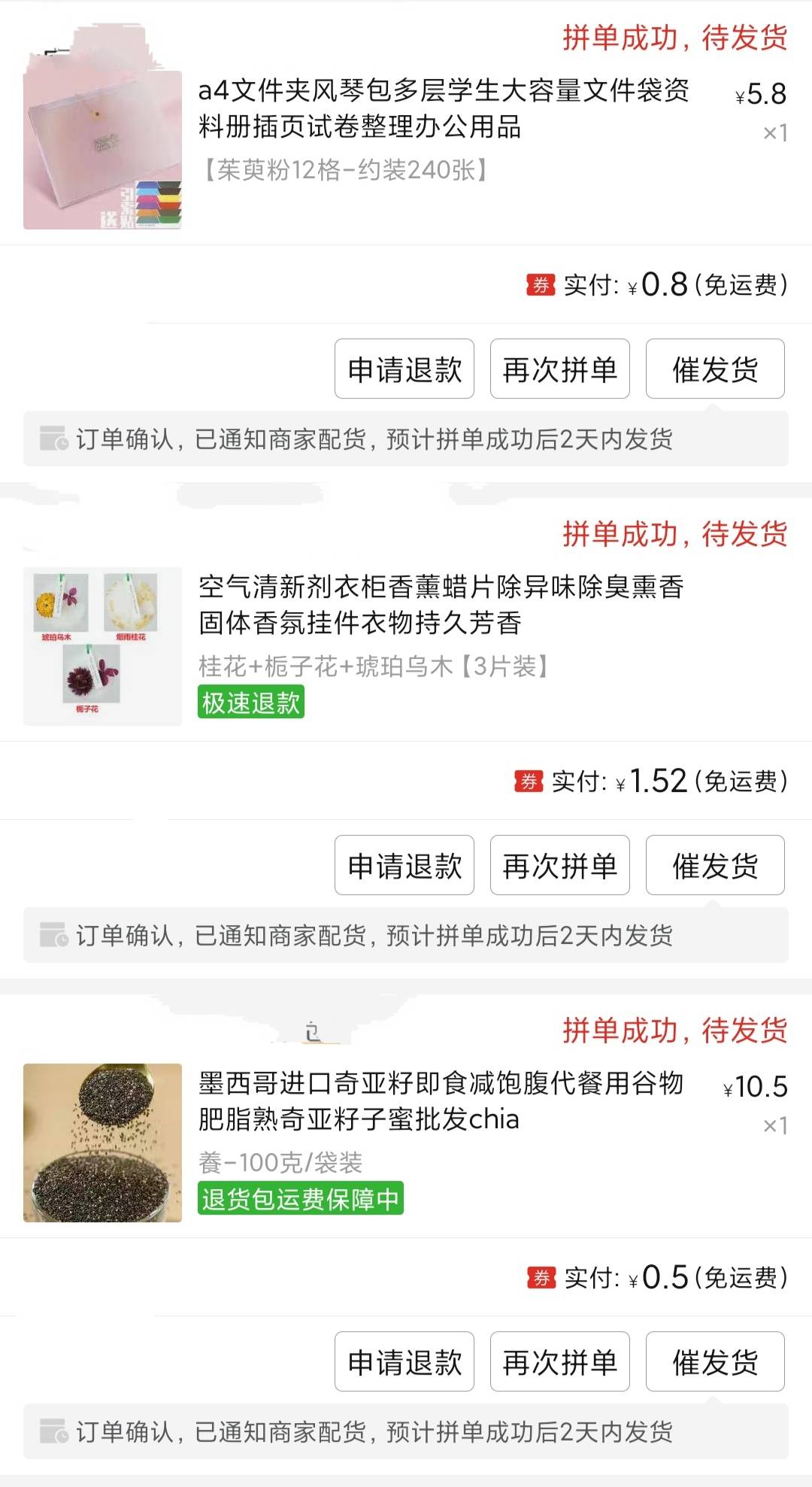Viewport: 812px width, 1487px height.
Task: Click 申请退款 on the folder order
Action: [x=404, y=368]
